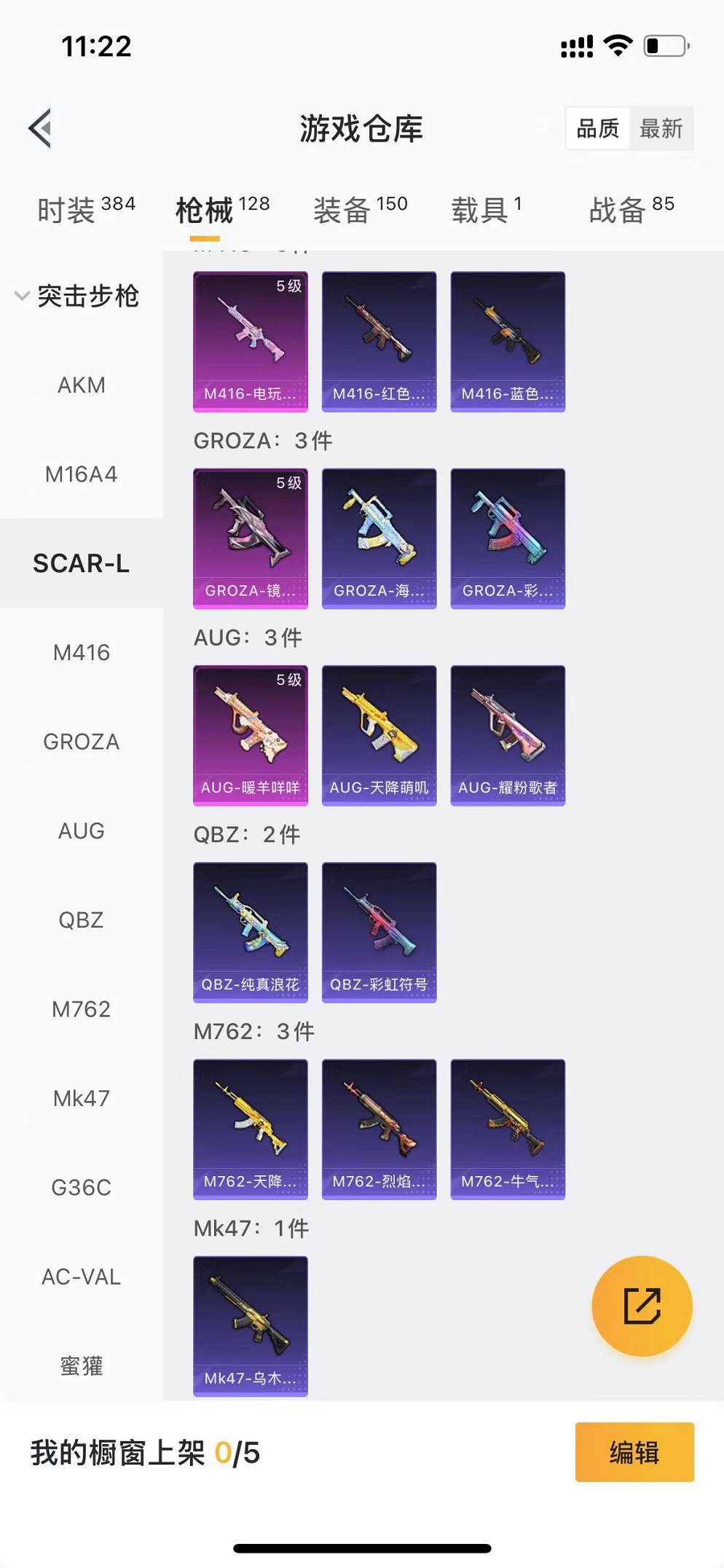This screenshot has height=1568, width=724.
Task: View the M762-牛气 skin card
Action: coord(508,1129)
